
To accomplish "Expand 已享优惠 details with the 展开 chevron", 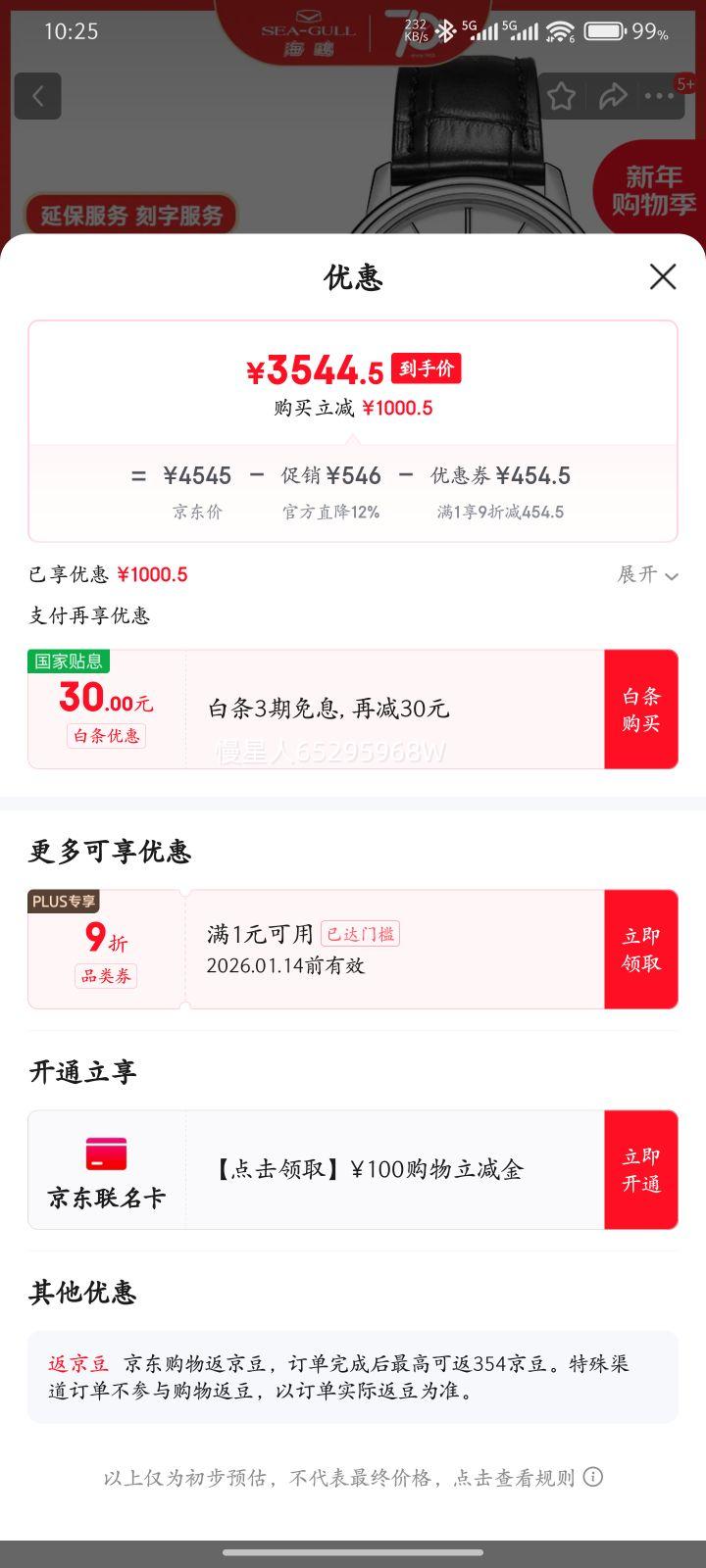I will (649, 575).
